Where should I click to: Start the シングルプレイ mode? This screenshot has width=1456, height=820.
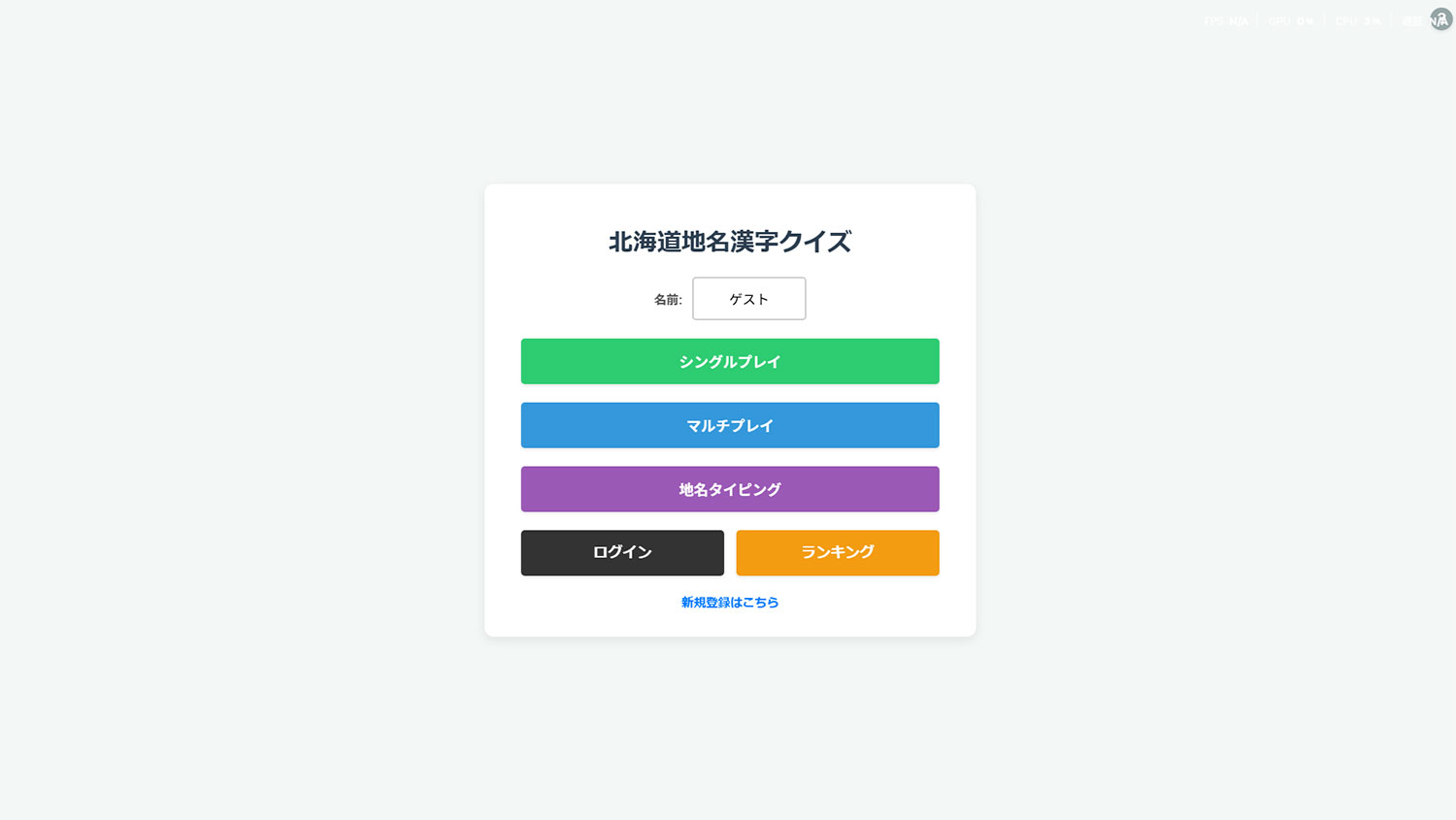[730, 361]
